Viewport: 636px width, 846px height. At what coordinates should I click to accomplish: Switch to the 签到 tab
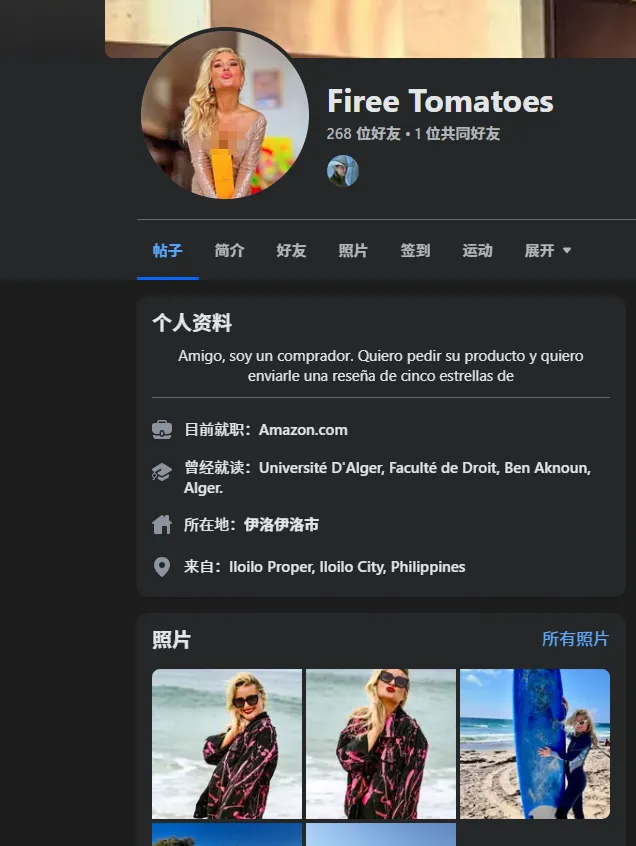[x=415, y=251]
